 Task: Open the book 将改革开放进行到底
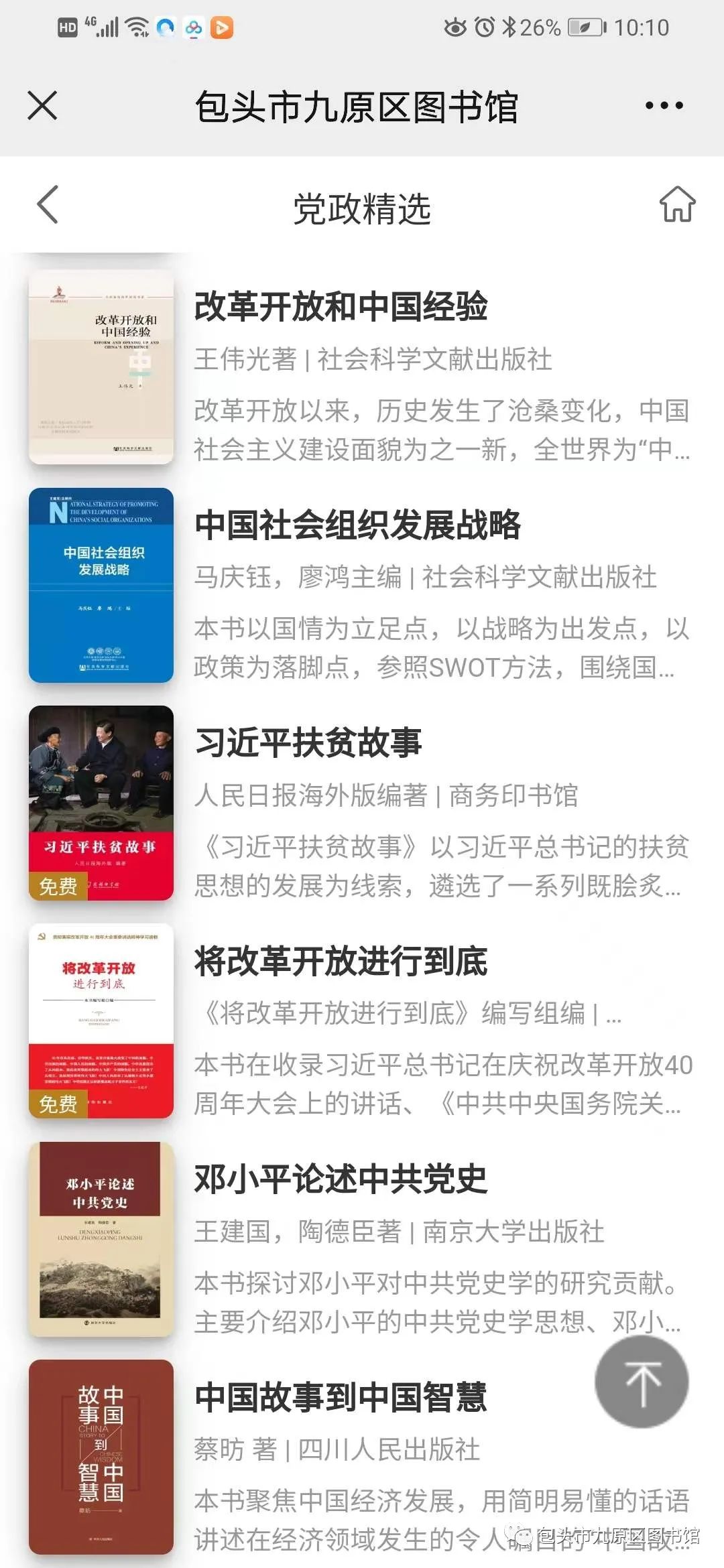click(362, 1021)
